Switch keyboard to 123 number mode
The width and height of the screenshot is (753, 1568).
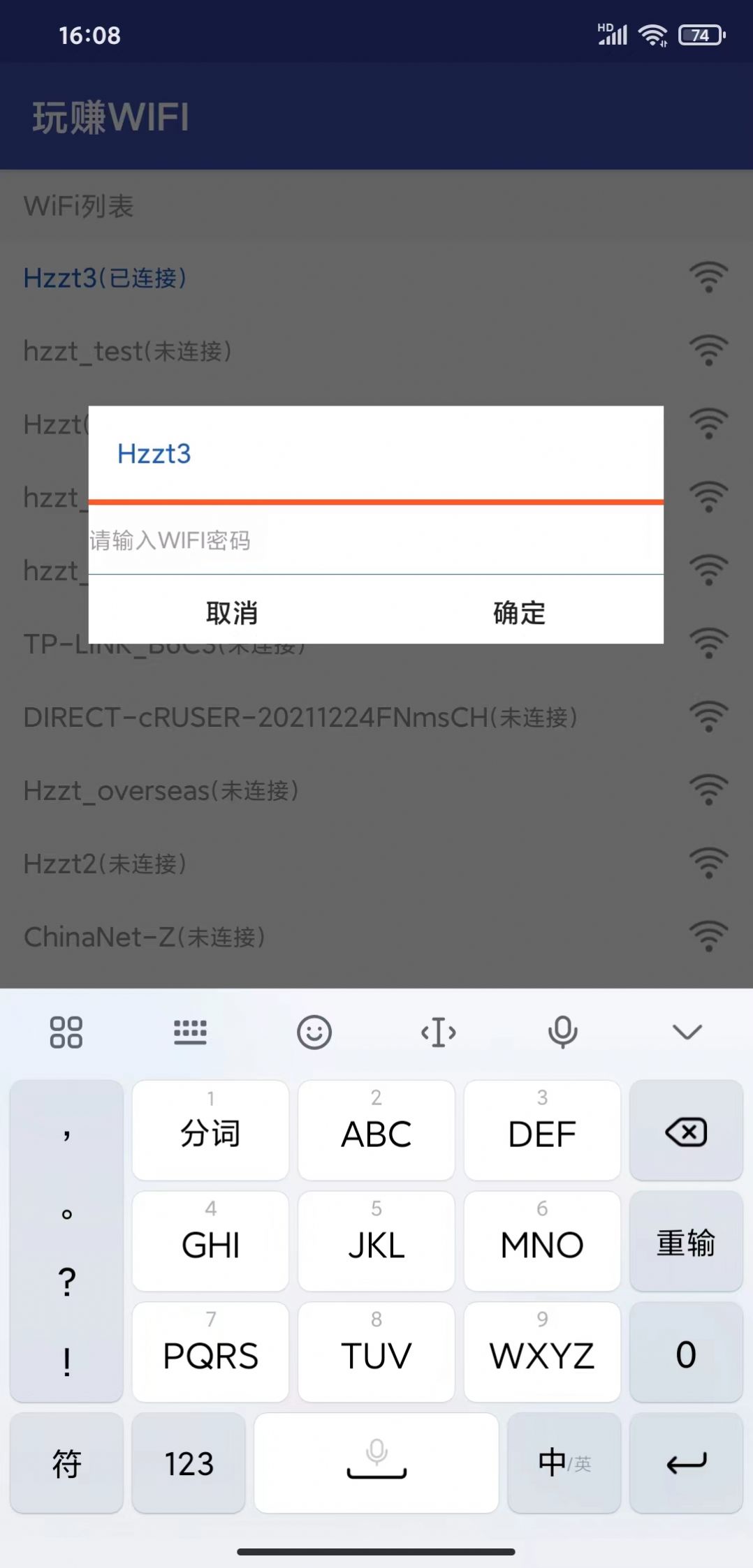[189, 1463]
